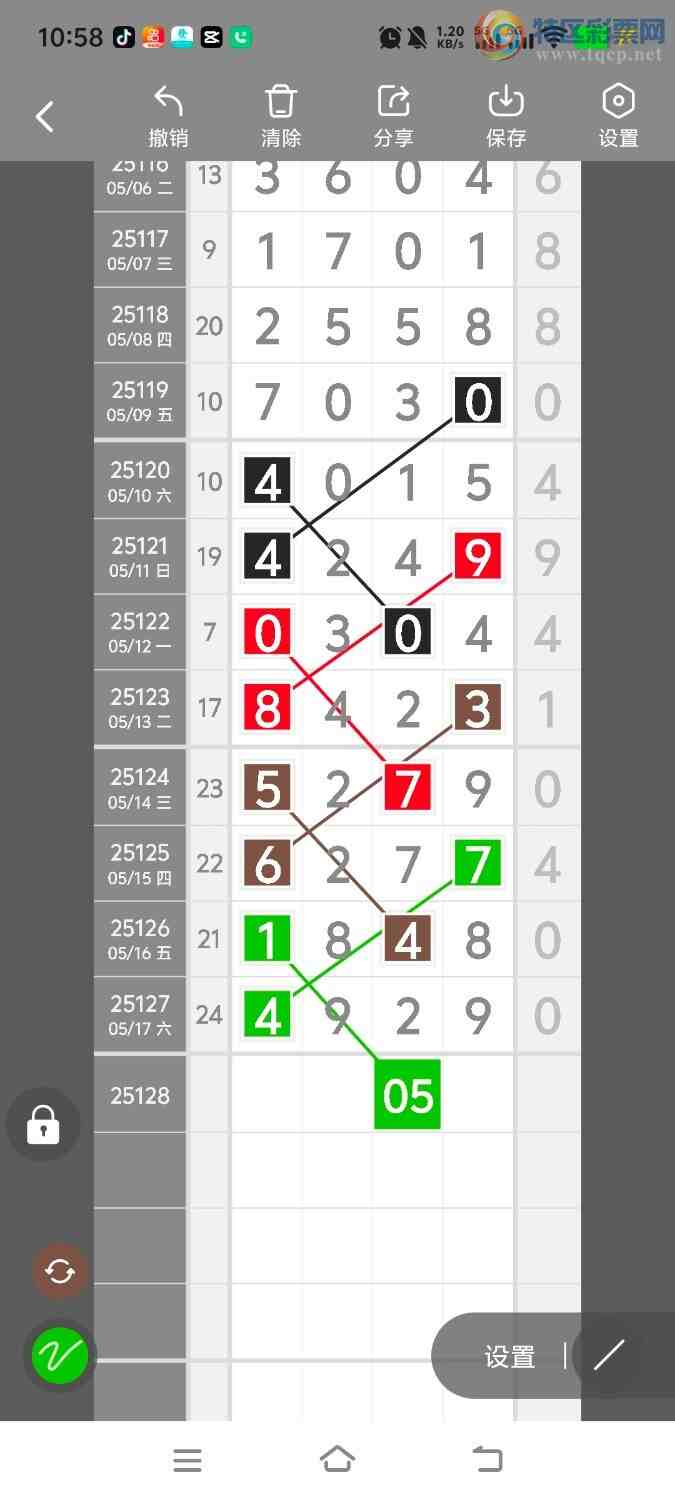Open 设置 from the top toolbar
The height and width of the screenshot is (1500, 675).
coord(618,117)
